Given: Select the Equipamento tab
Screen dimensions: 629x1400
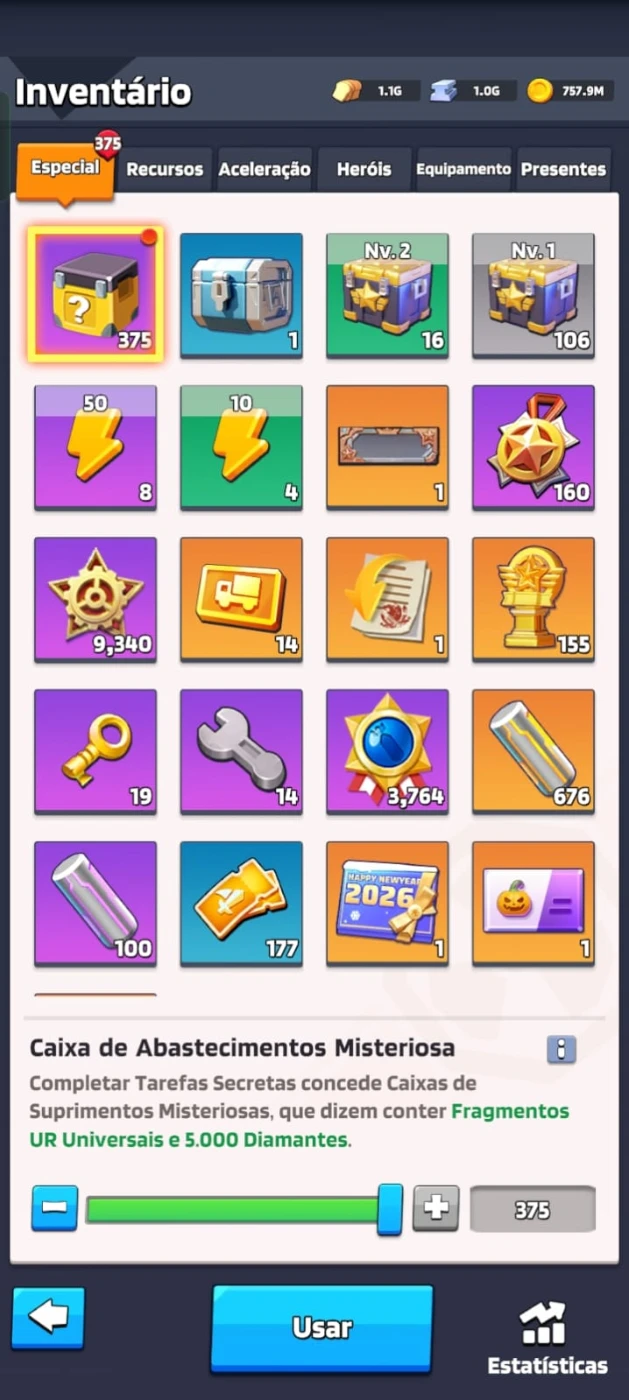Looking at the screenshot, I should coord(463,169).
